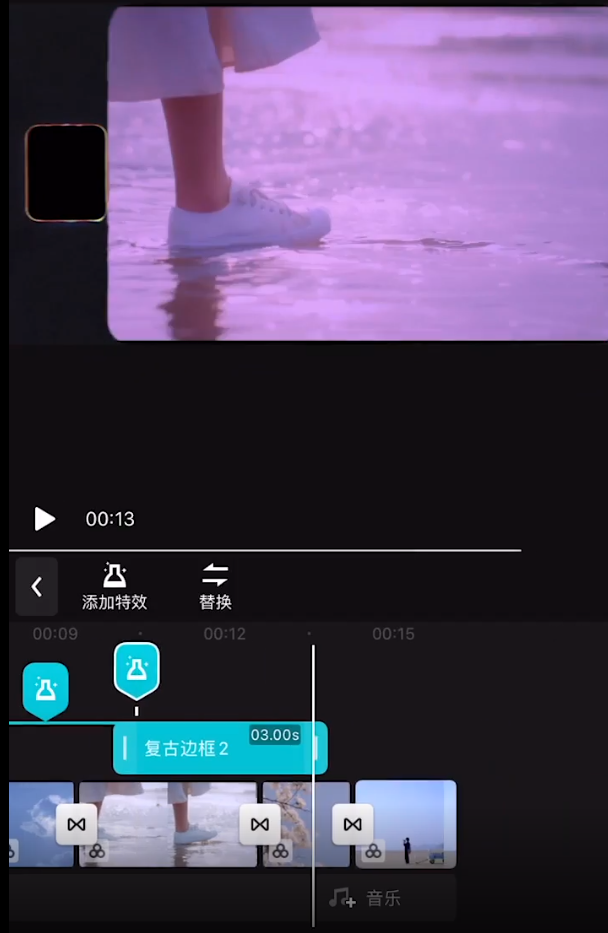Open transition before the blue horizon clip
This screenshot has width=608, height=933.
pyautogui.click(x=352, y=824)
